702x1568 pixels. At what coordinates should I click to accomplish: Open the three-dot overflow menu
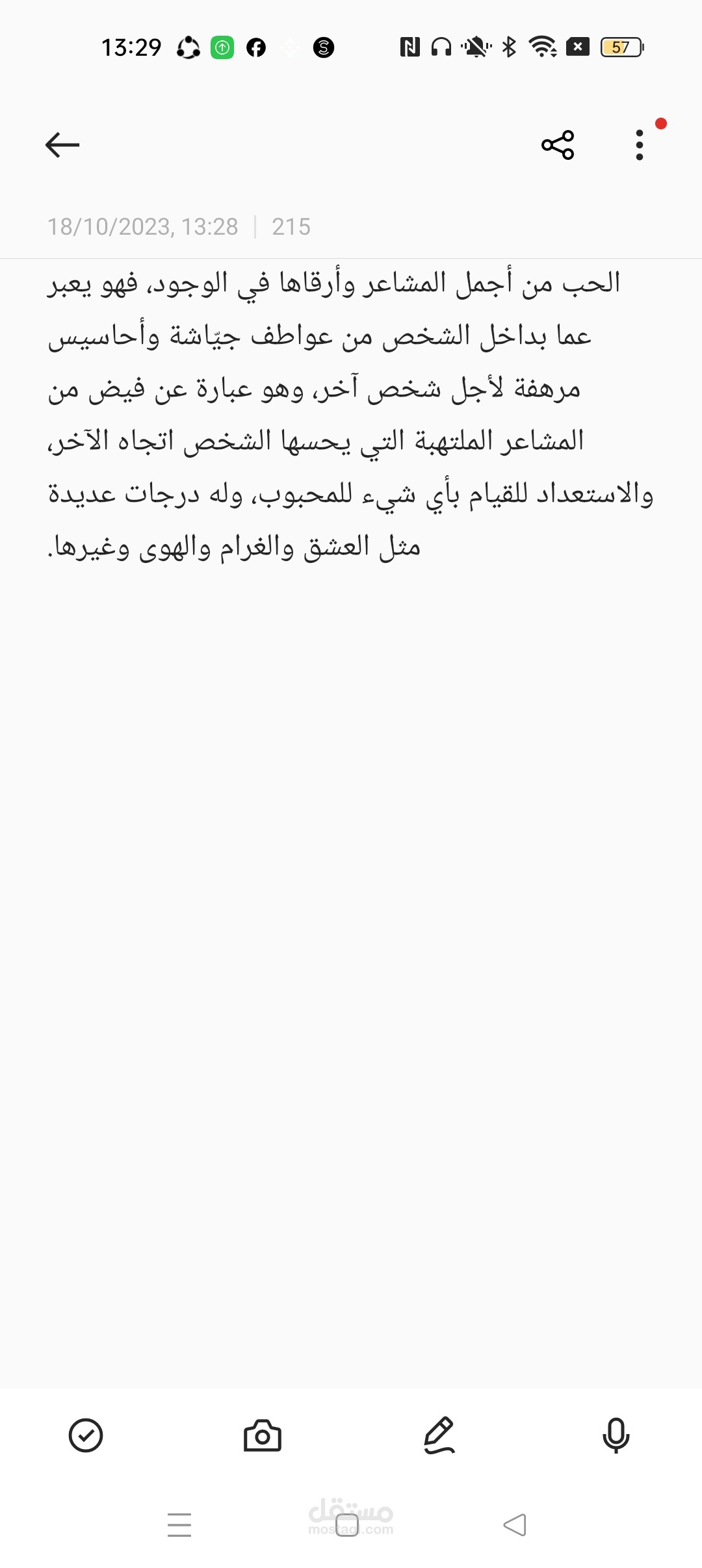[640, 144]
